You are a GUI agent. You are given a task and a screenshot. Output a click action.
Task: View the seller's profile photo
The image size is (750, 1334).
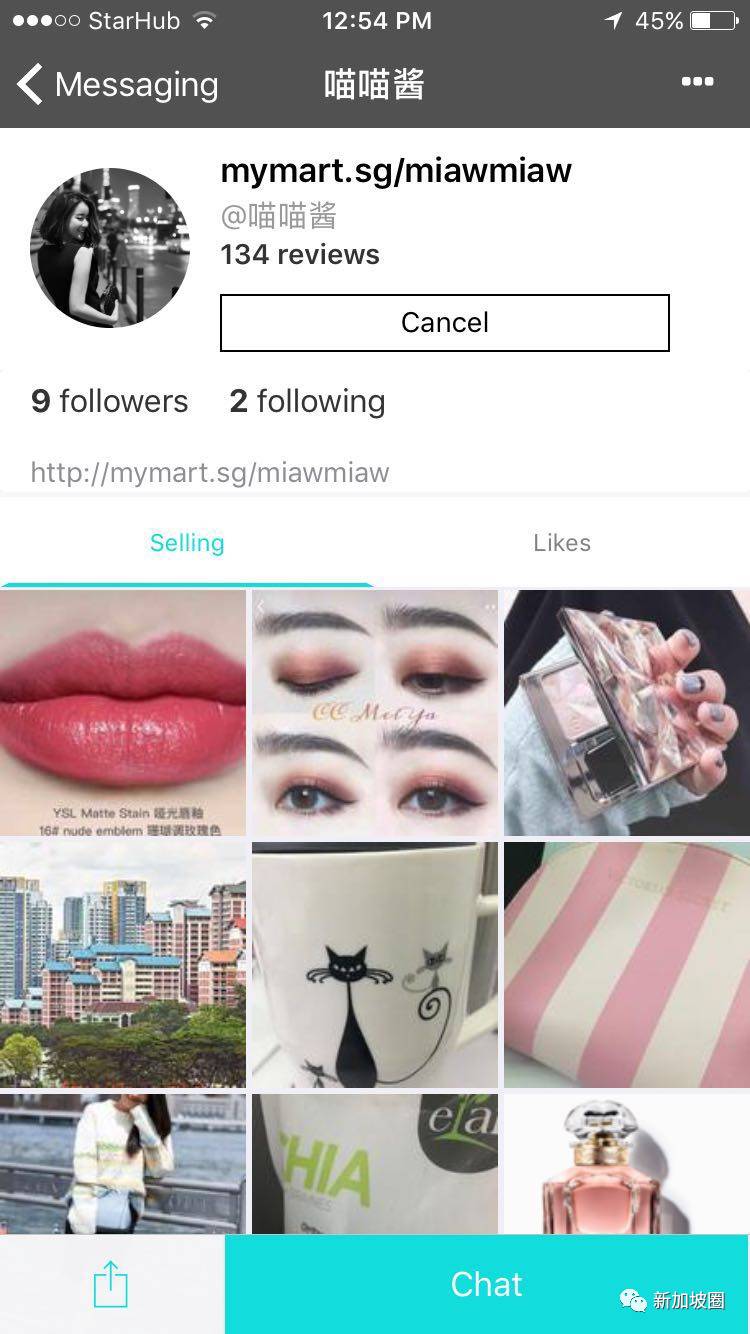click(x=110, y=248)
